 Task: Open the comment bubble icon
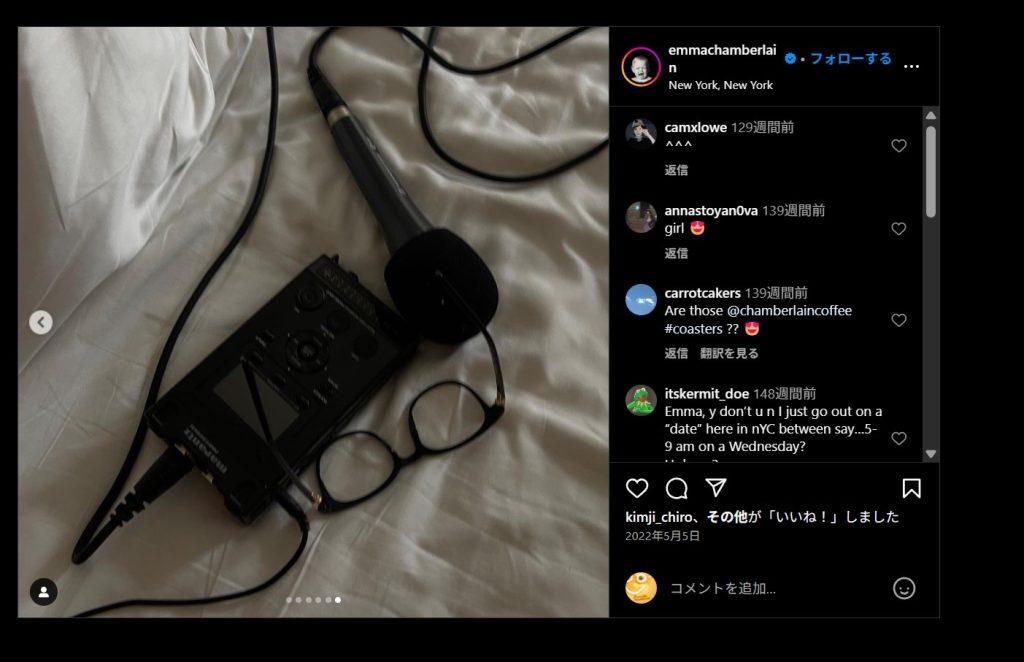(677, 488)
